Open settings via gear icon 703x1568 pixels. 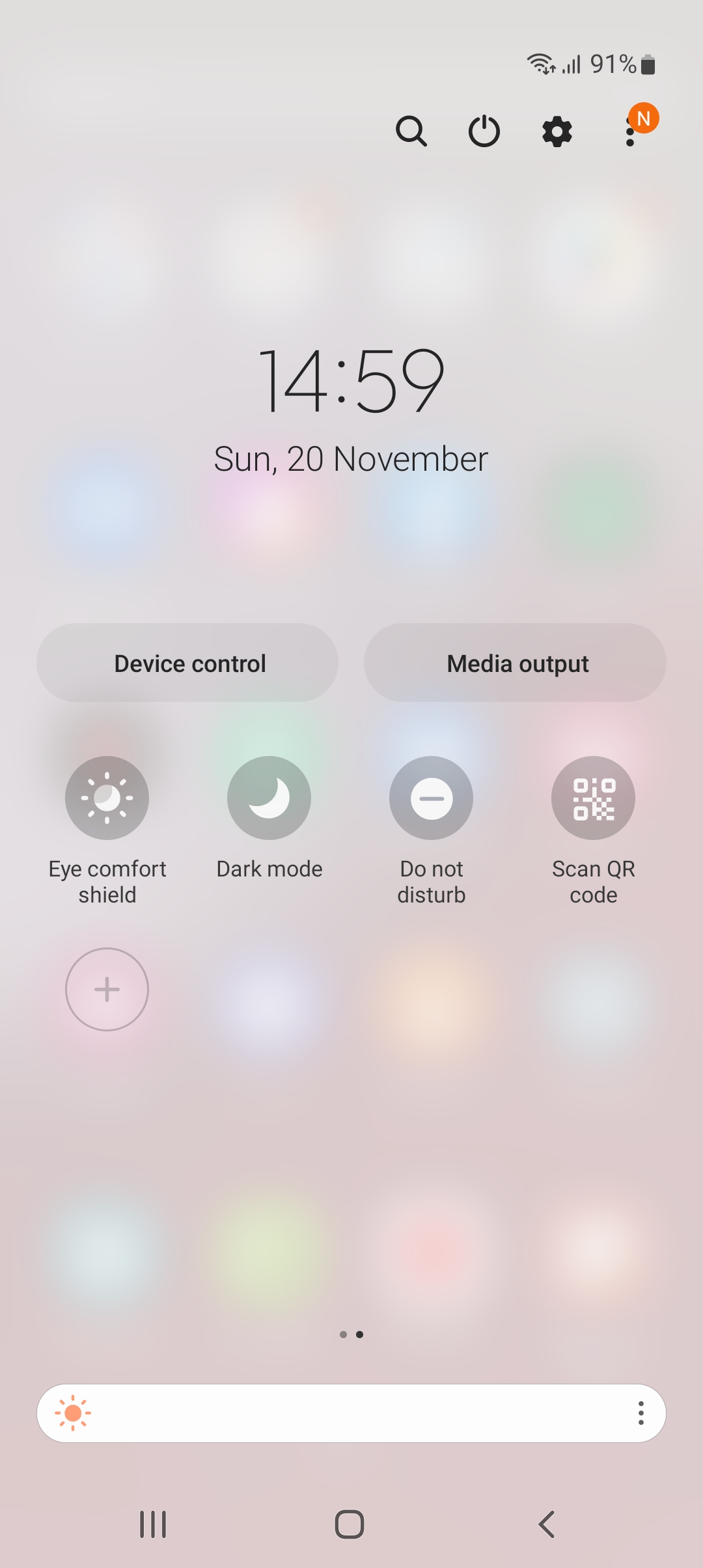557,132
